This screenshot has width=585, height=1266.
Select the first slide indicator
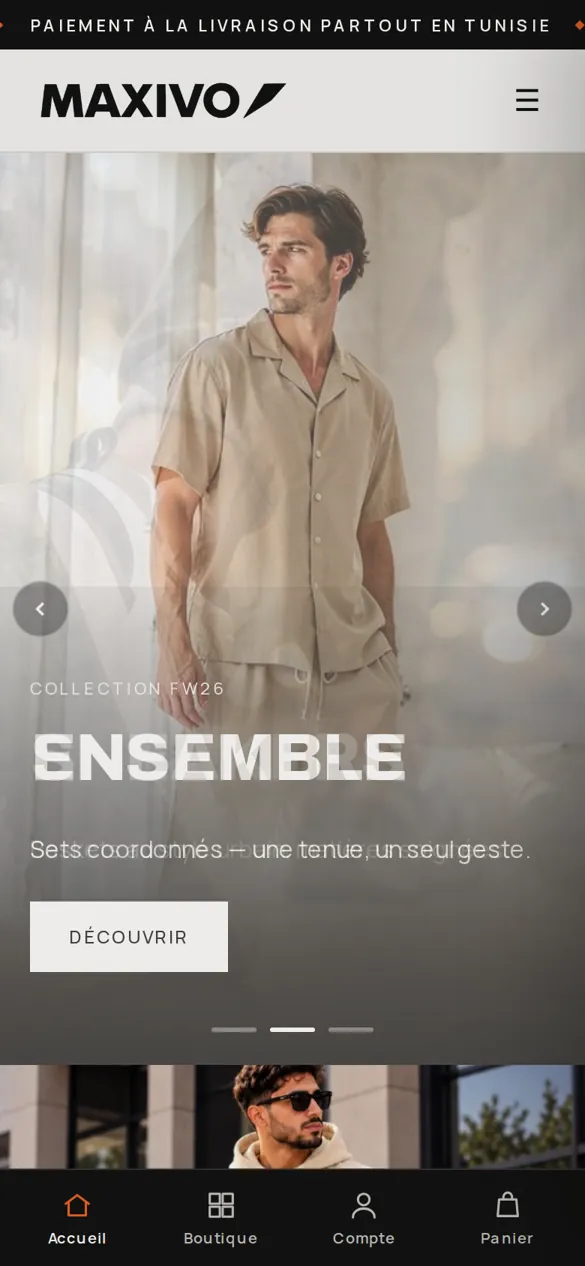[x=234, y=1029]
